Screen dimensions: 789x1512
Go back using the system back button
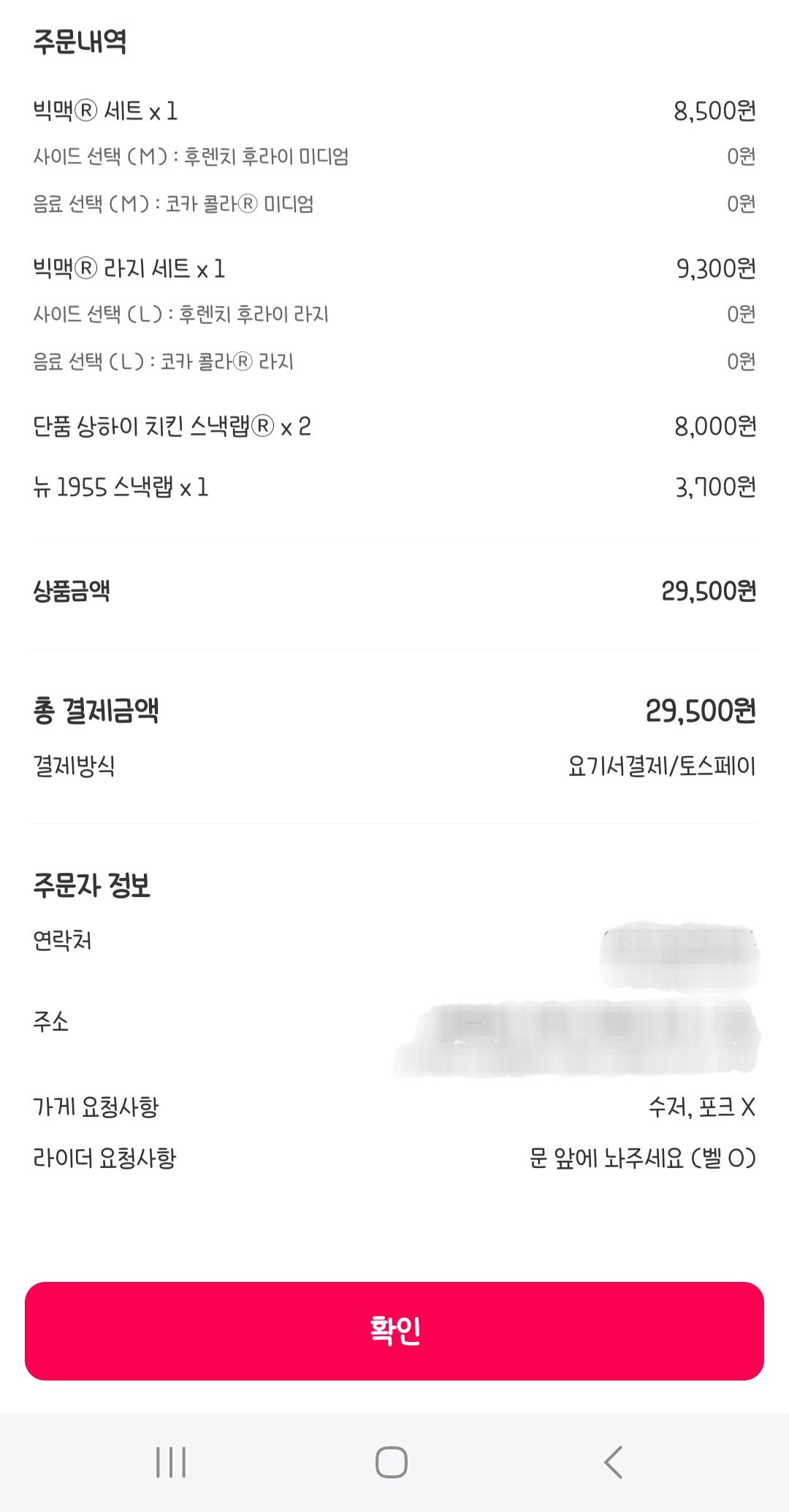coord(614,1462)
